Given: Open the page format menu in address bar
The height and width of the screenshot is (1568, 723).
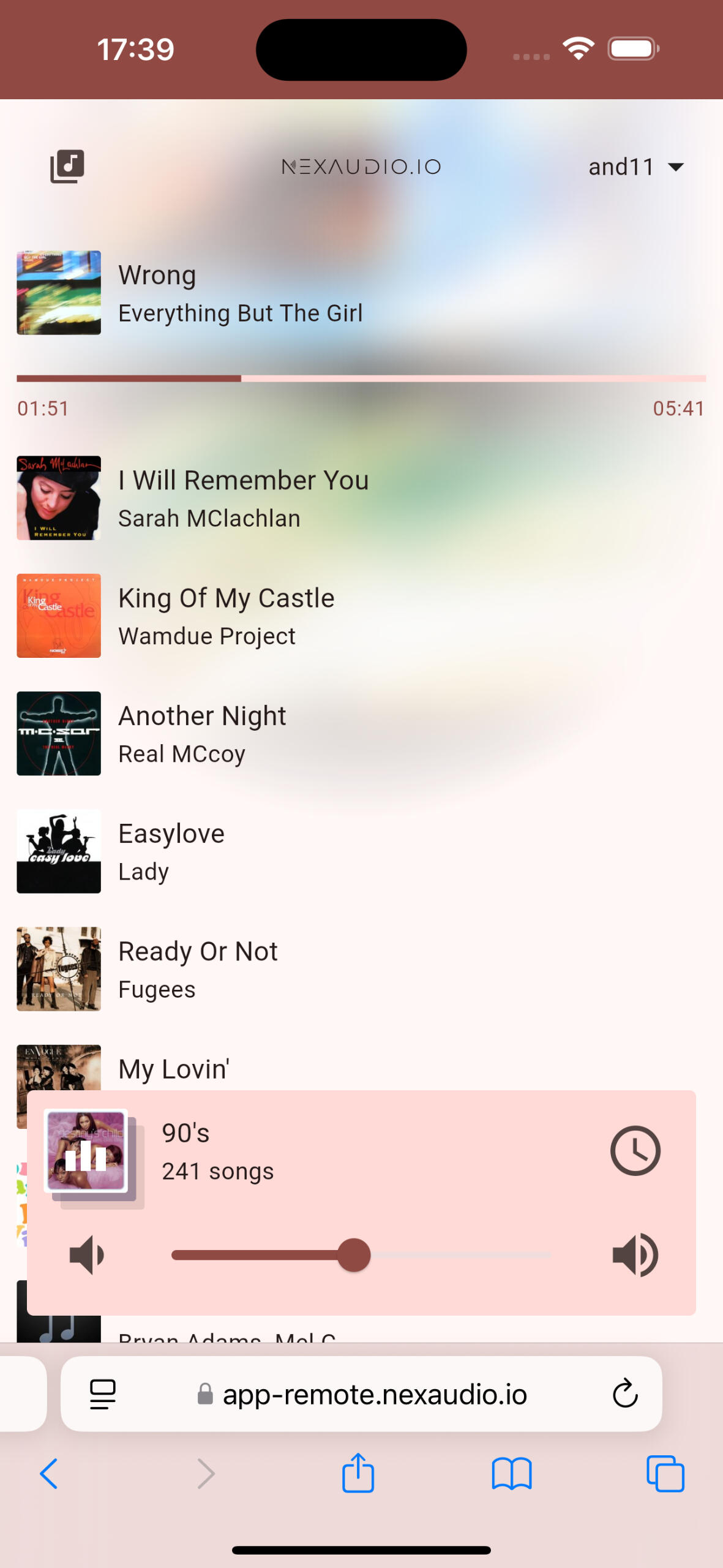Looking at the screenshot, I should pos(103,1394).
